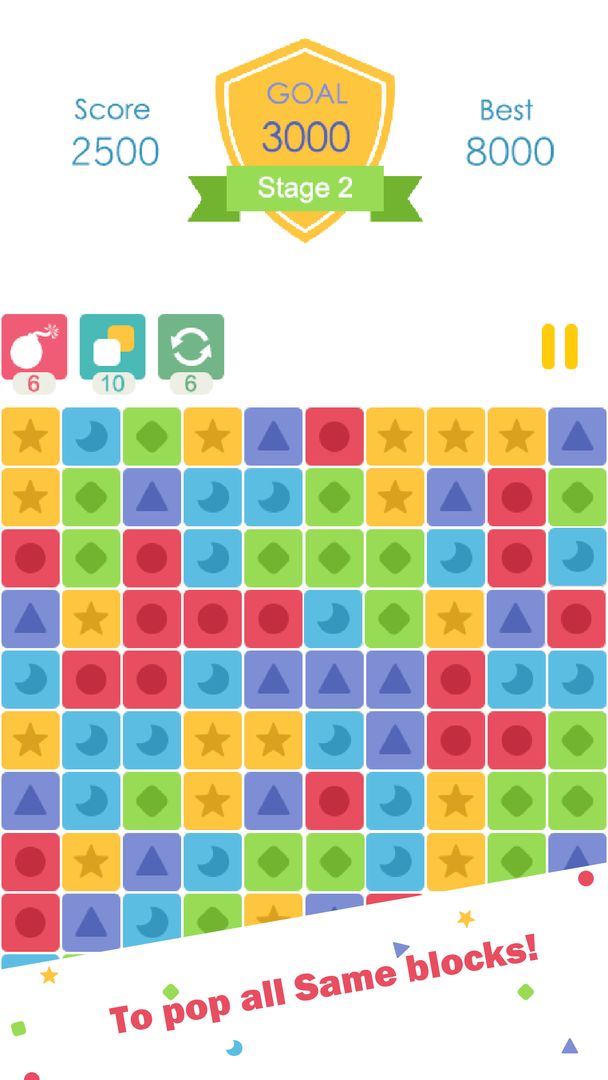Shuffle blocks with the refresh power-up
Image resolution: width=608 pixels, height=1080 pixels.
[190, 347]
